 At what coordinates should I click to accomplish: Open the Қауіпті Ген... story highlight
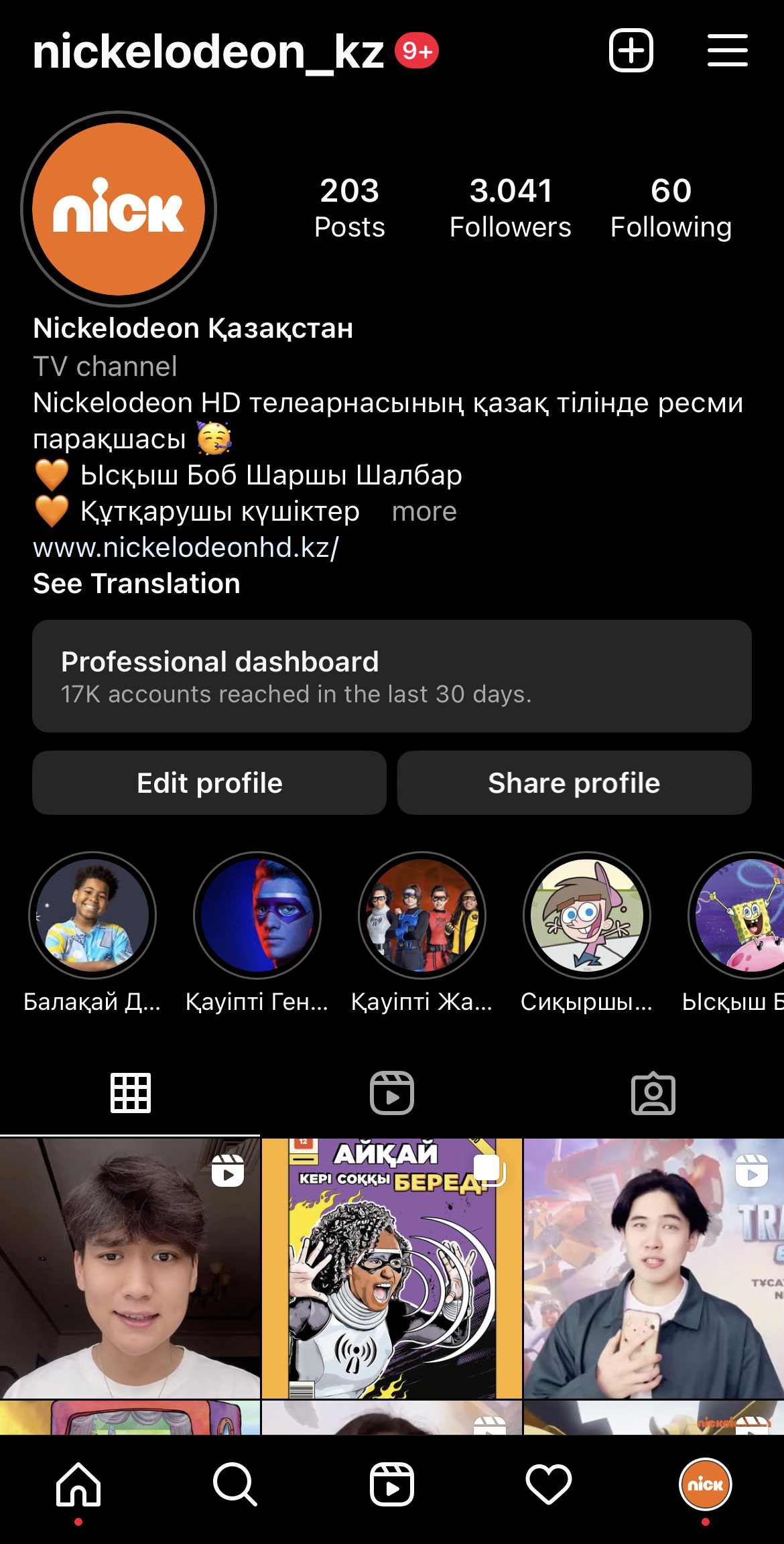point(257,915)
